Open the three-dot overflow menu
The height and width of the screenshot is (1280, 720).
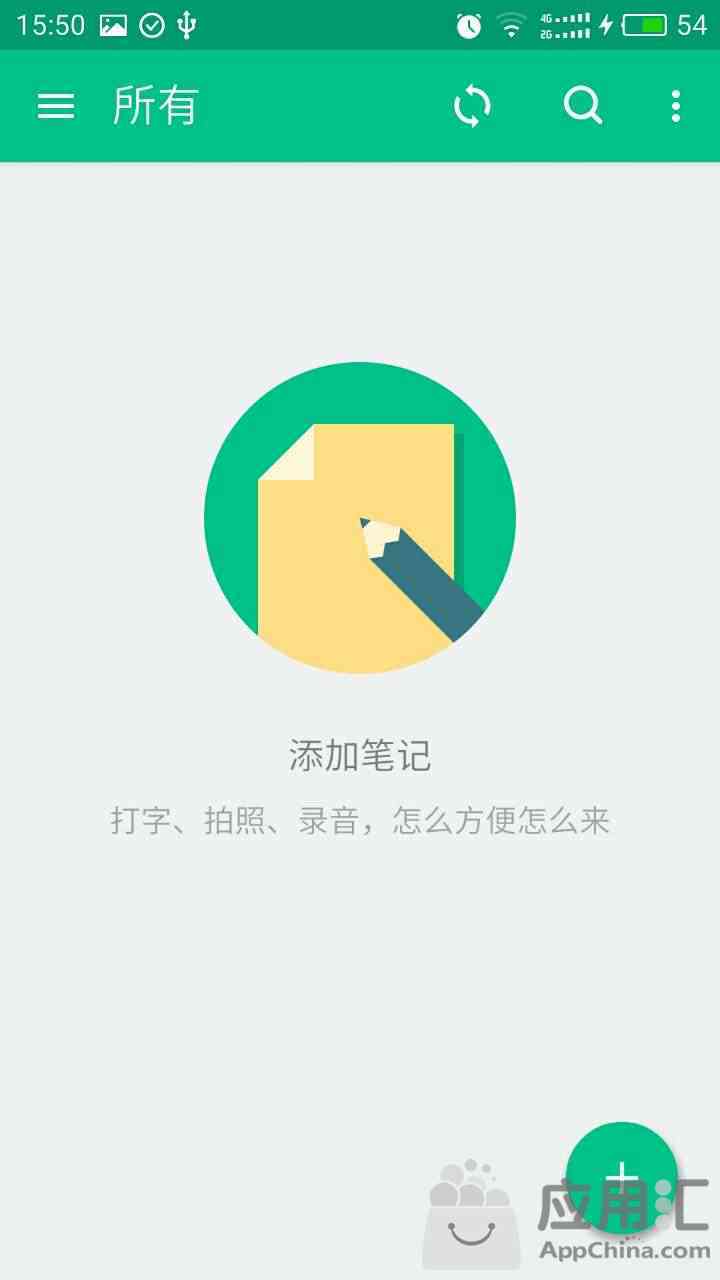pyautogui.click(x=676, y=106)
